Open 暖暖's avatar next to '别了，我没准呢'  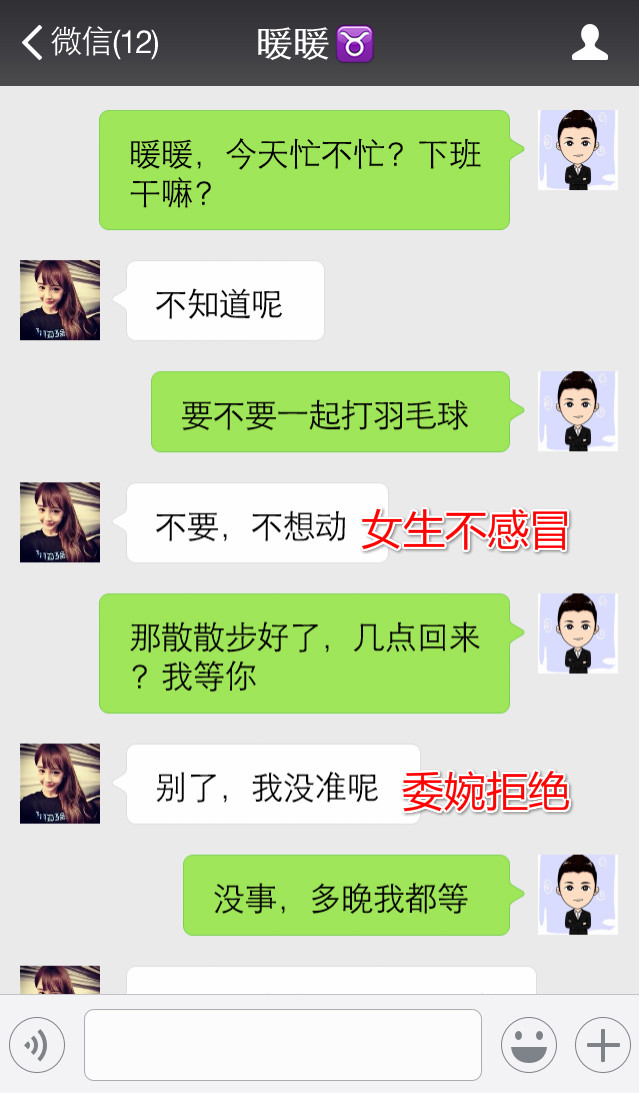pos(60,783)
